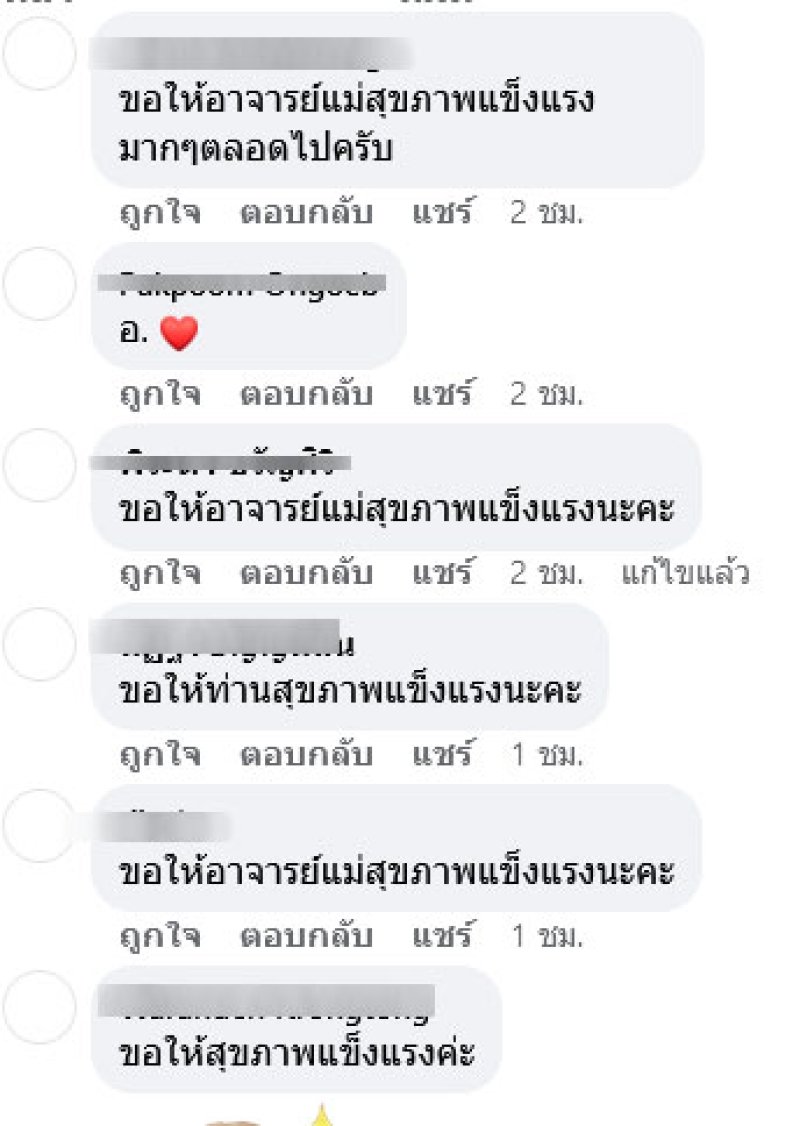Reply to the comment marked แก้ไขแล้ว

306,574
